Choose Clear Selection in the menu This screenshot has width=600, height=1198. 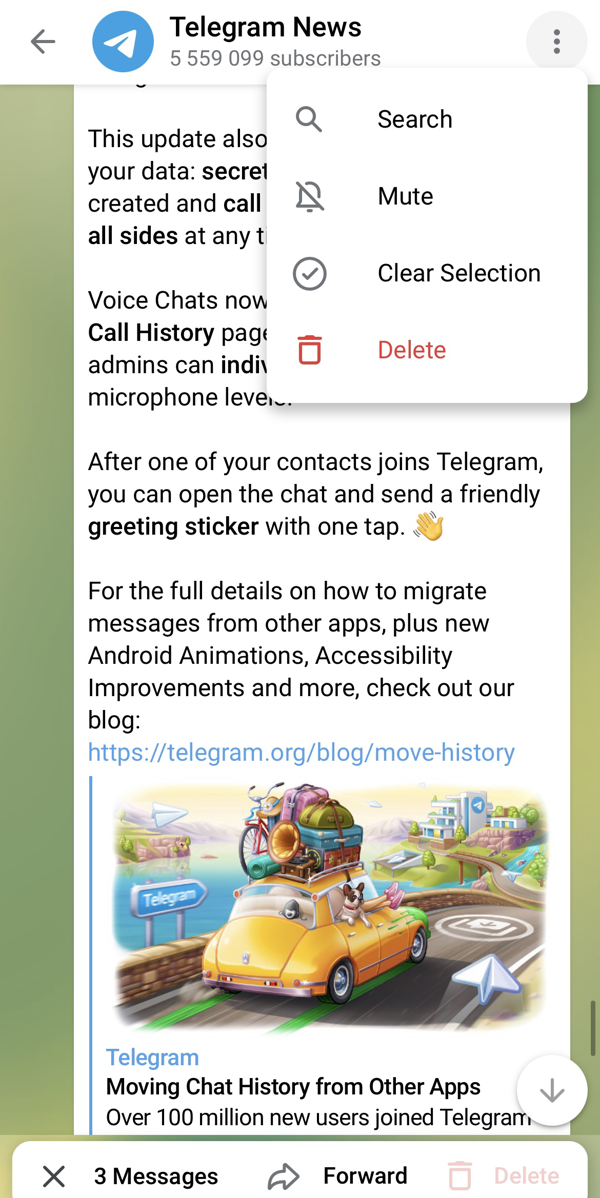[x=458, y=273]
